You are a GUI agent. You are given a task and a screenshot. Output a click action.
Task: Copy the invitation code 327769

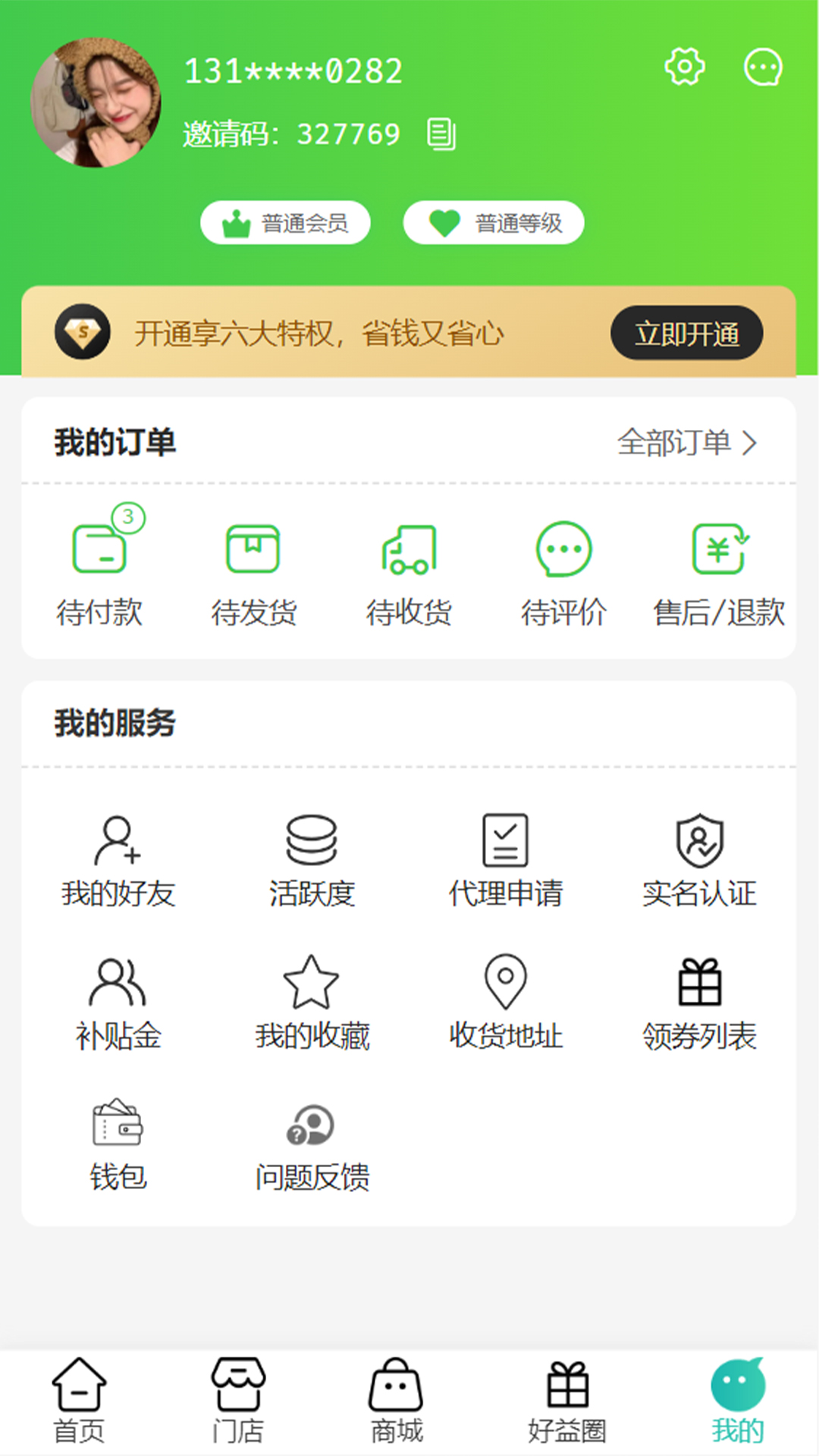point(441,134)
